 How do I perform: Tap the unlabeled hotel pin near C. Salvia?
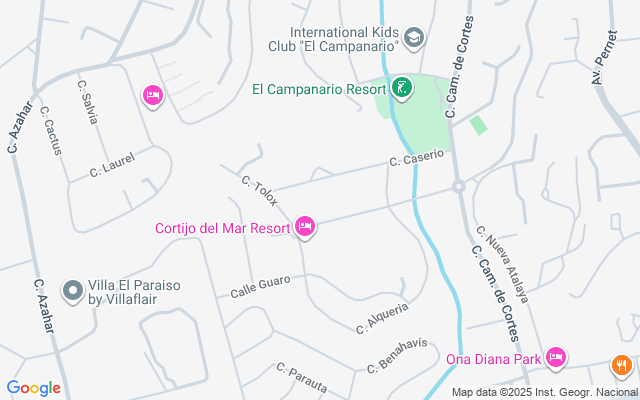click(x=153, y=95)
